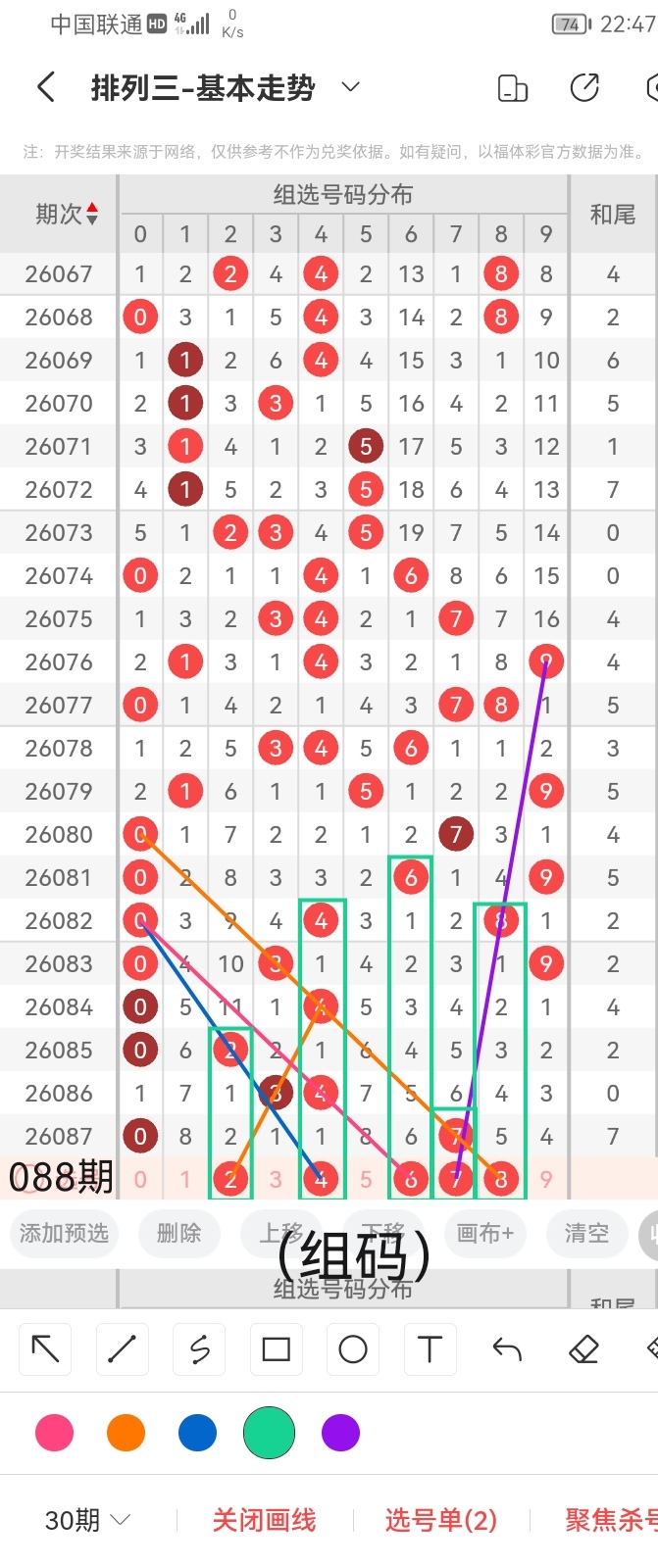Expand the 排列三-基本走势 title dropdown
Image resolution: width=658 pixels, height=1568 pixels.
pos(350,88)
